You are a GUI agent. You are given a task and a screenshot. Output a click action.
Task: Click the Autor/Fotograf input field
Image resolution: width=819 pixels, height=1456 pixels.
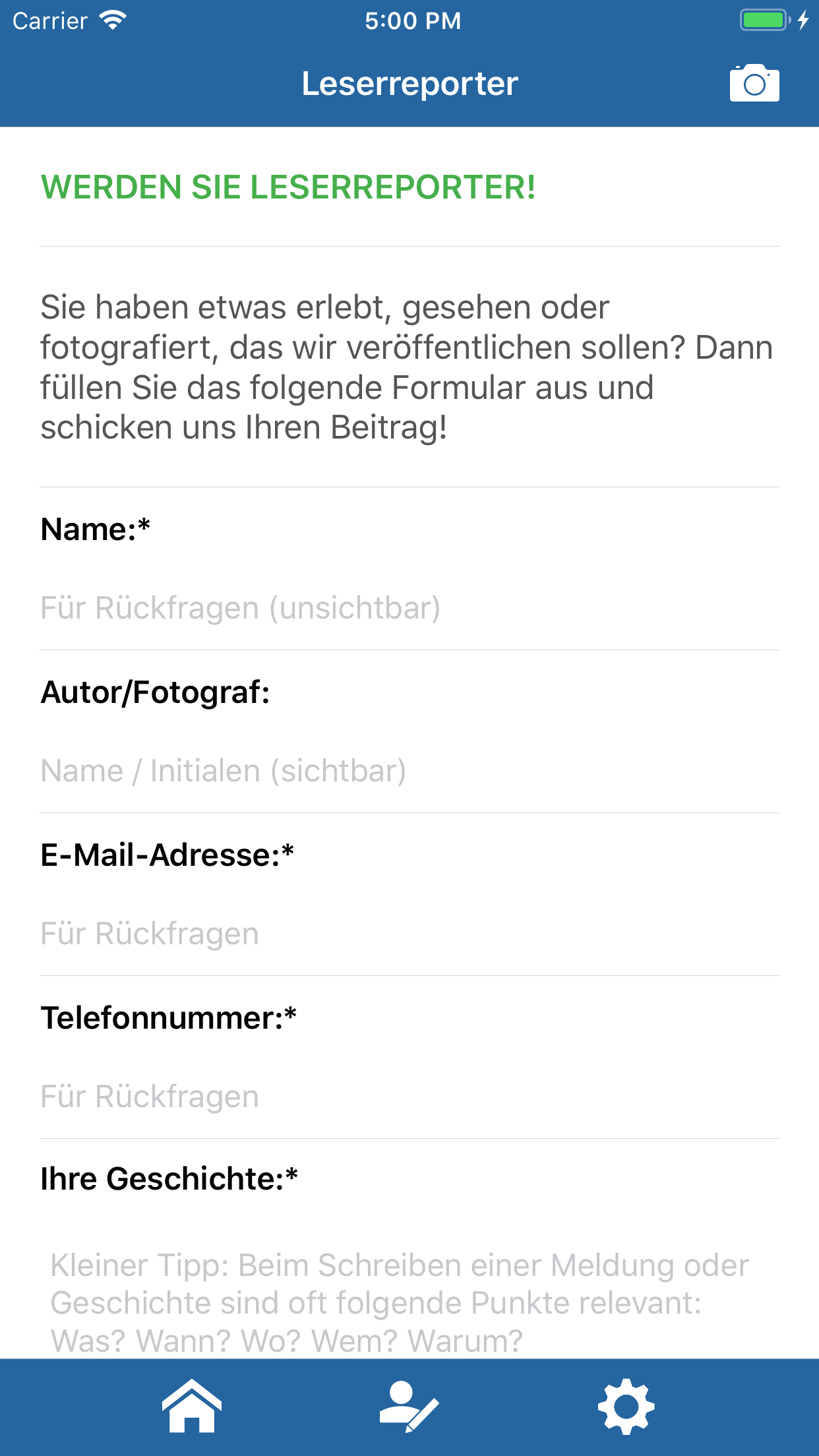(x=409, y=770)
